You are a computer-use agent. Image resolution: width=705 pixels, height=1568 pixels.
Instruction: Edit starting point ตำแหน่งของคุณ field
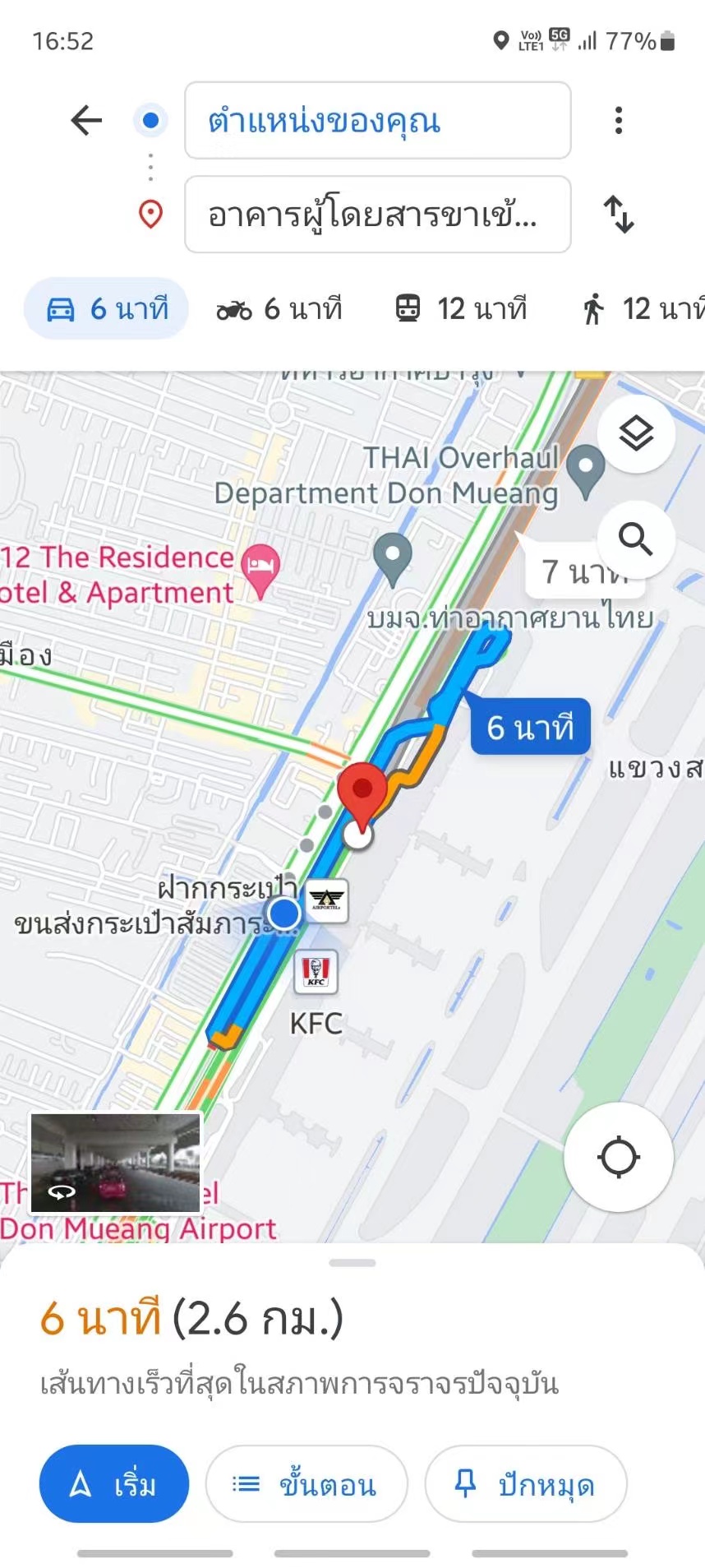pyautogui.click(x=377, y=121)
